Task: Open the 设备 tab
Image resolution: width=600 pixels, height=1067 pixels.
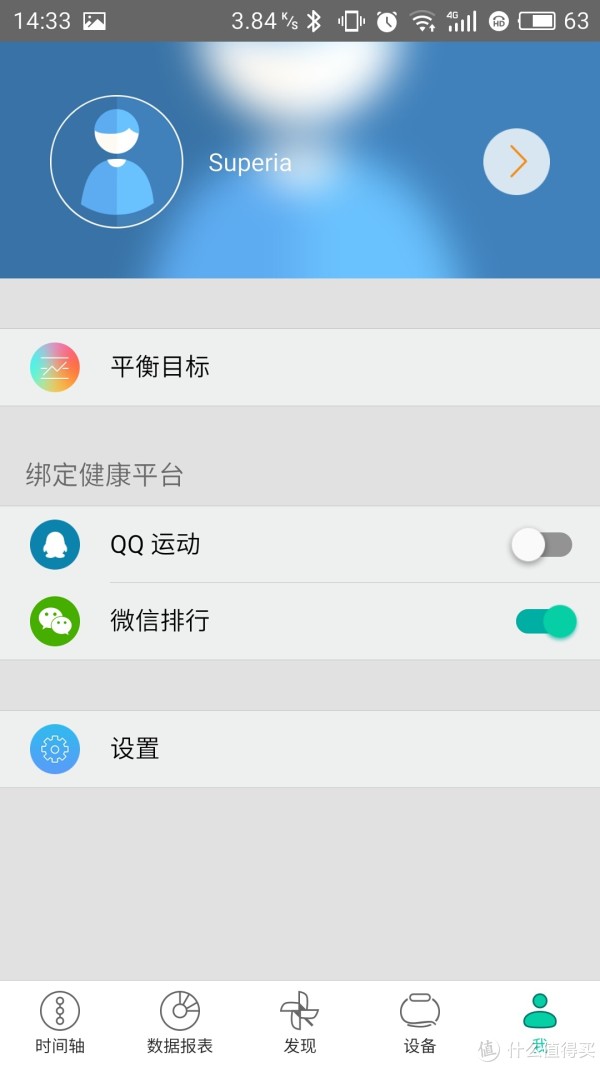Action: click(420, 1023)
